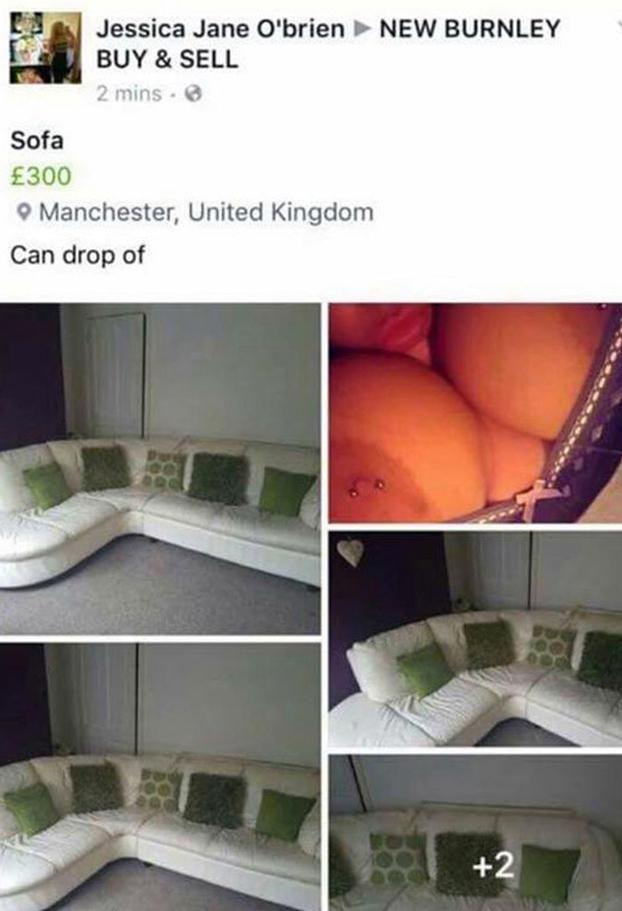Open the +2 more photos tile
The image size is (622, 911).
475,833
